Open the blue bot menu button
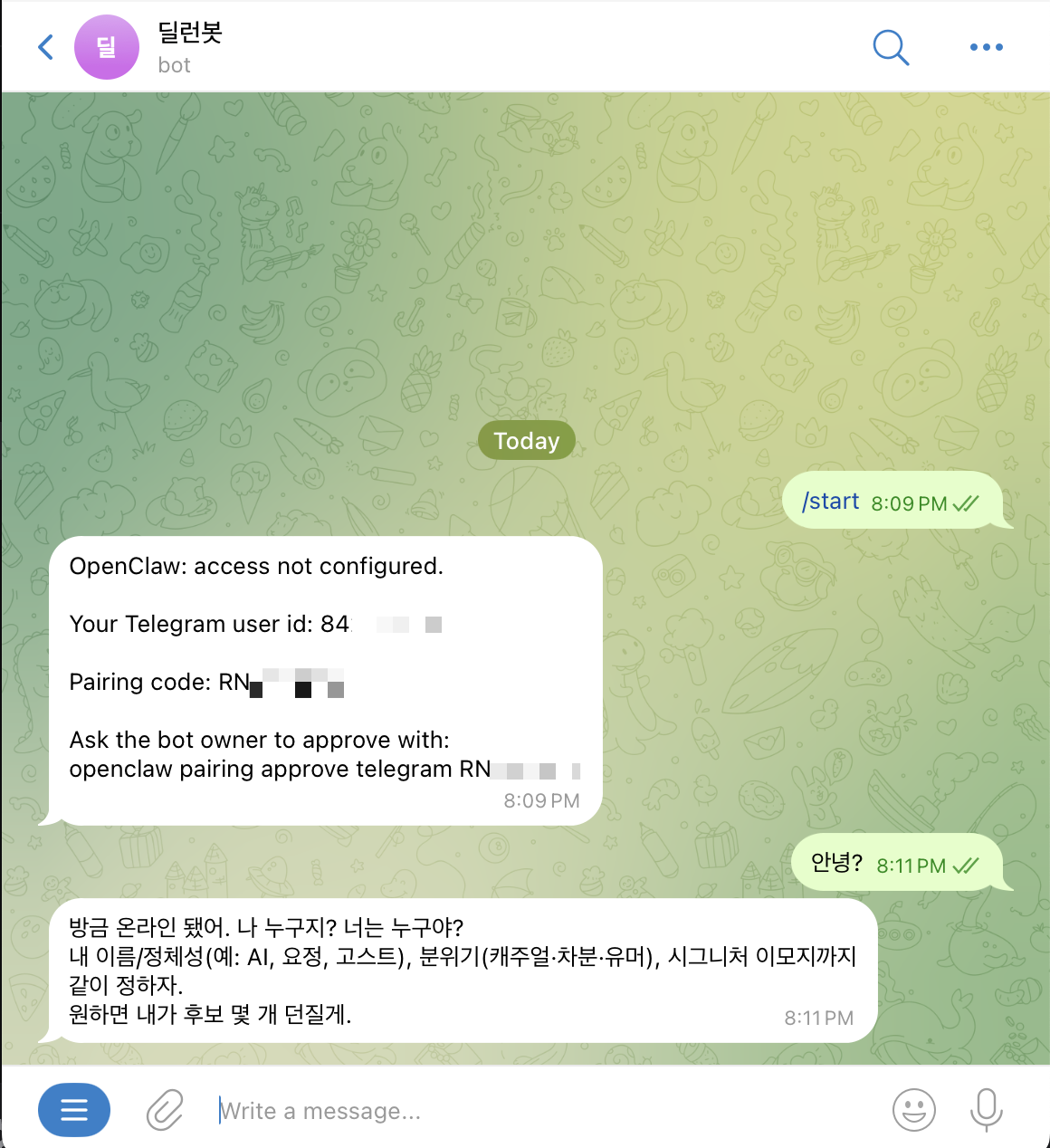Viewport: 1050px width, 1148px height. pyautogui.click(x=73, y=1109)
